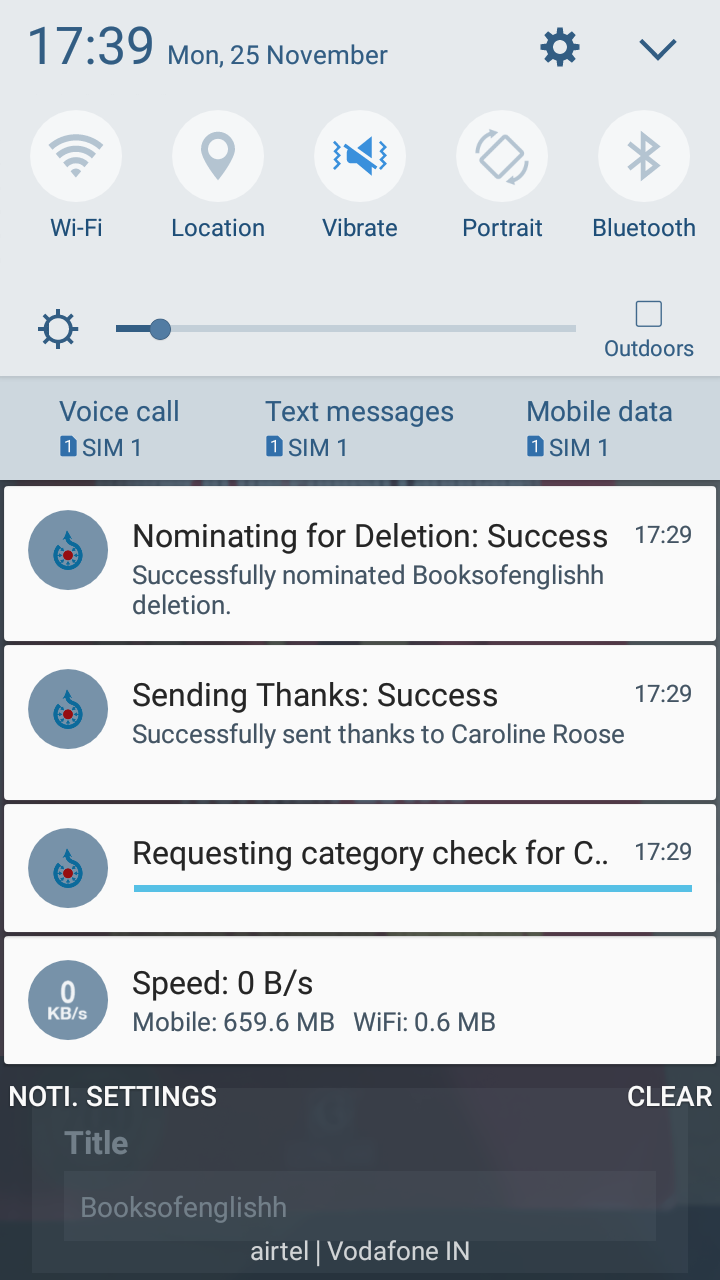Adjust the brightness slider

click(160, 328)
